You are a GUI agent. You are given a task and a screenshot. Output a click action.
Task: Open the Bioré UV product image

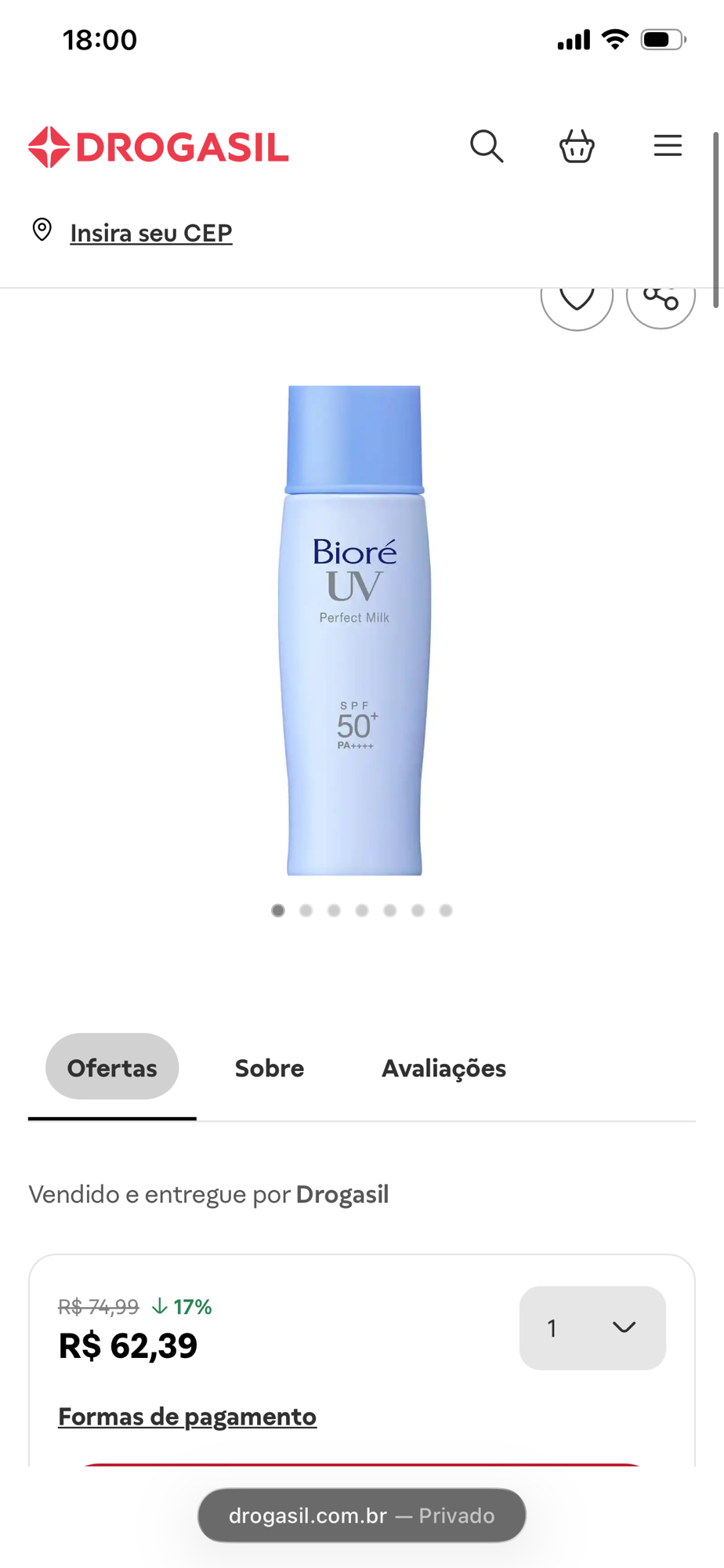coord(354,630)
